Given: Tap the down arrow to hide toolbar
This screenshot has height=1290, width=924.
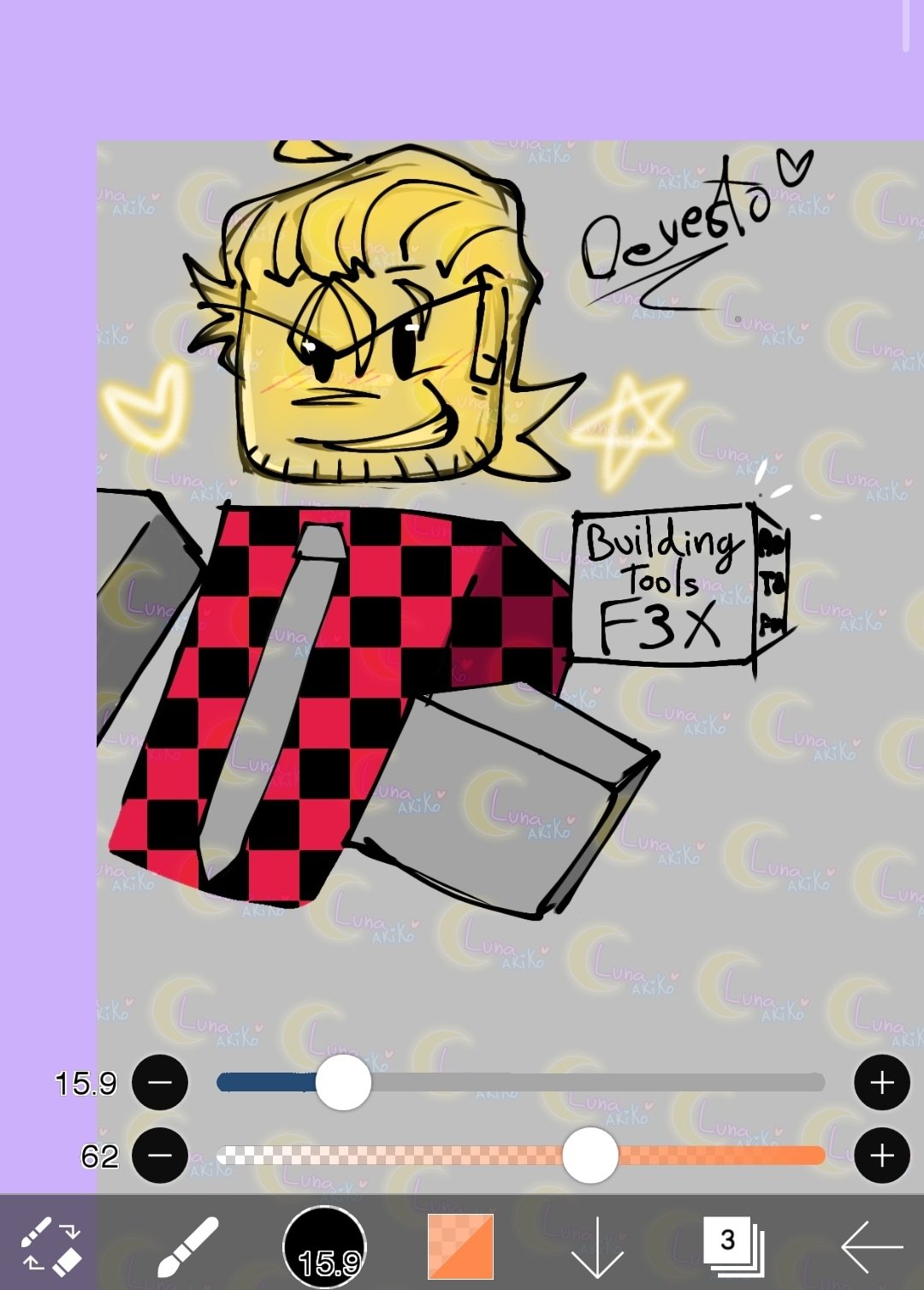Looking at the screenshot, I should (596, 1248).
